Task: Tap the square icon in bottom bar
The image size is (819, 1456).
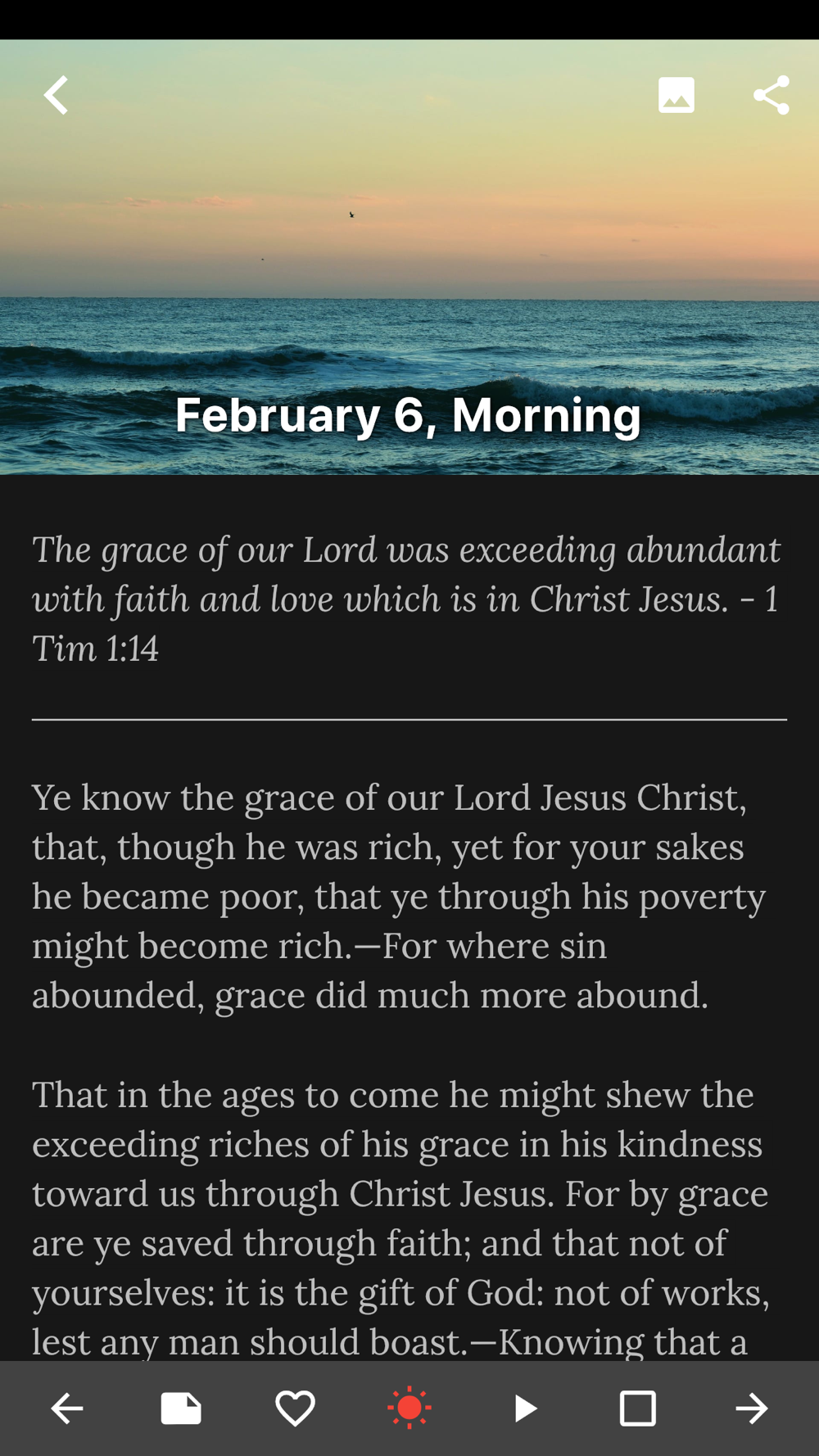Action: [x=637, y=1409]
